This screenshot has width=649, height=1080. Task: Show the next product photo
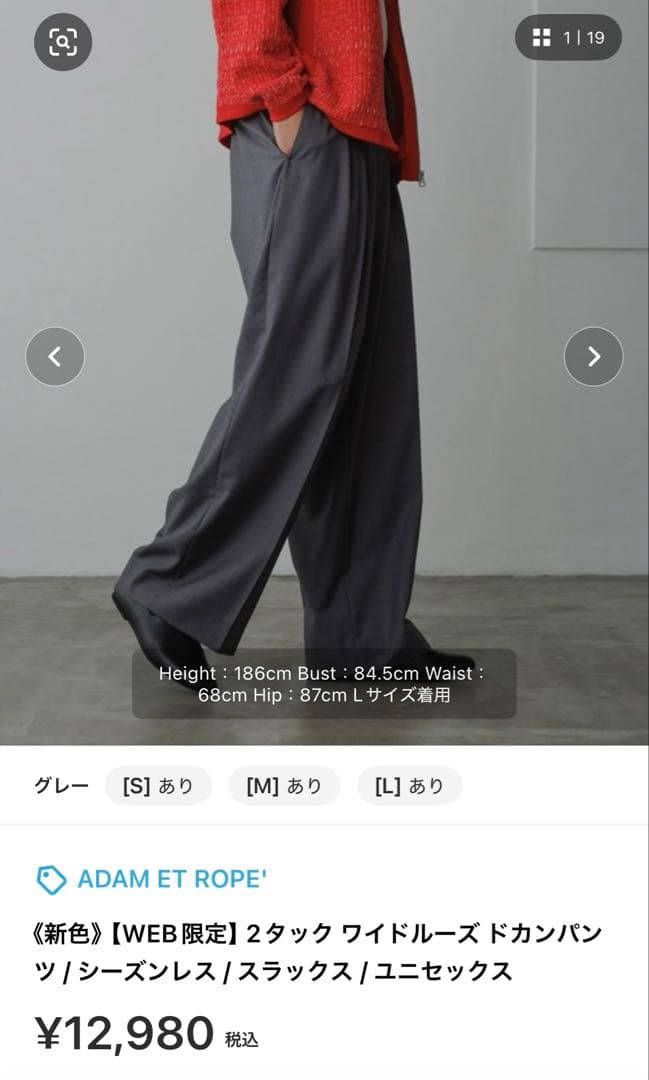(x=593, y=356)
